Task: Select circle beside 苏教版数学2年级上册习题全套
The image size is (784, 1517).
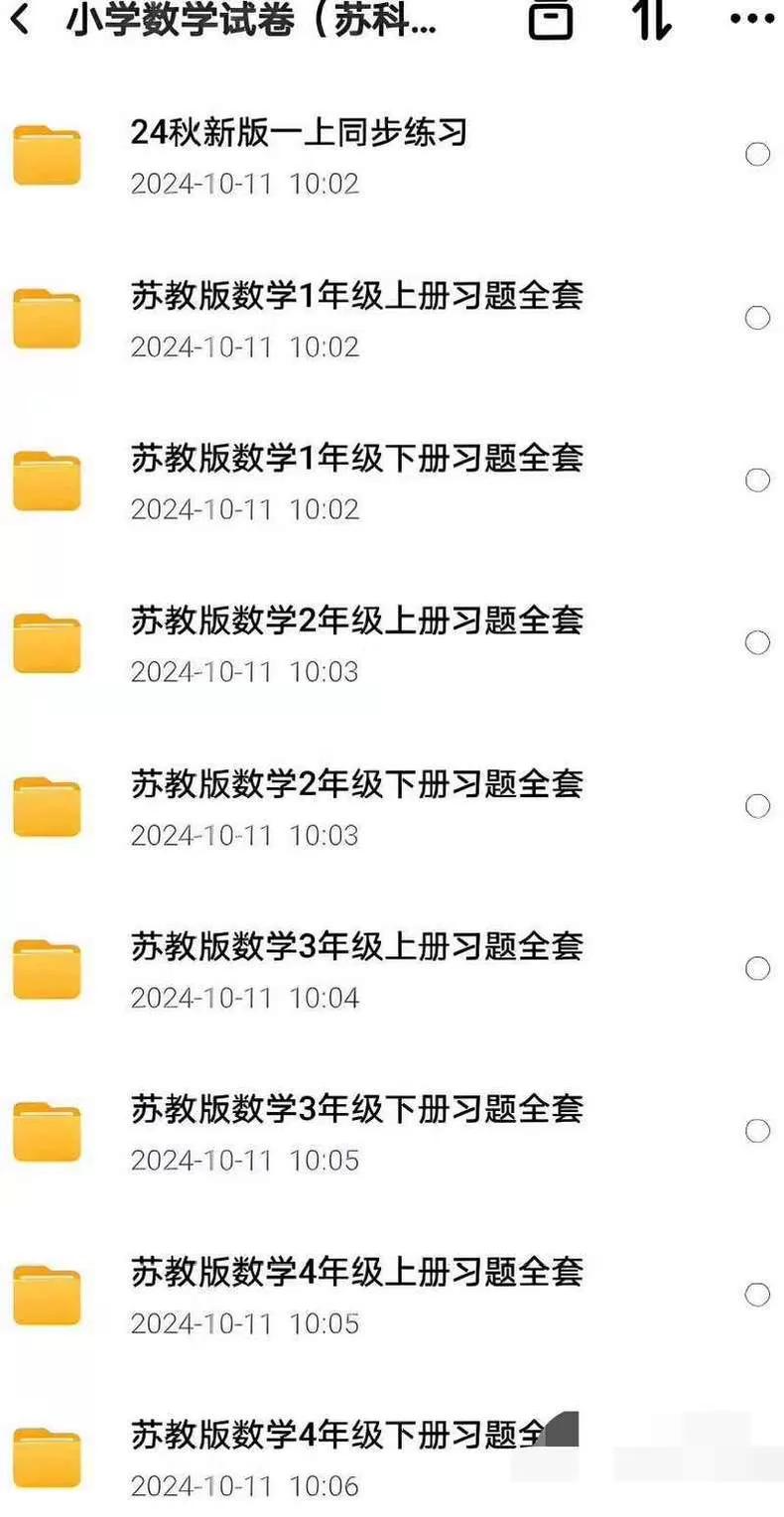Action: (x=757, y=642)
